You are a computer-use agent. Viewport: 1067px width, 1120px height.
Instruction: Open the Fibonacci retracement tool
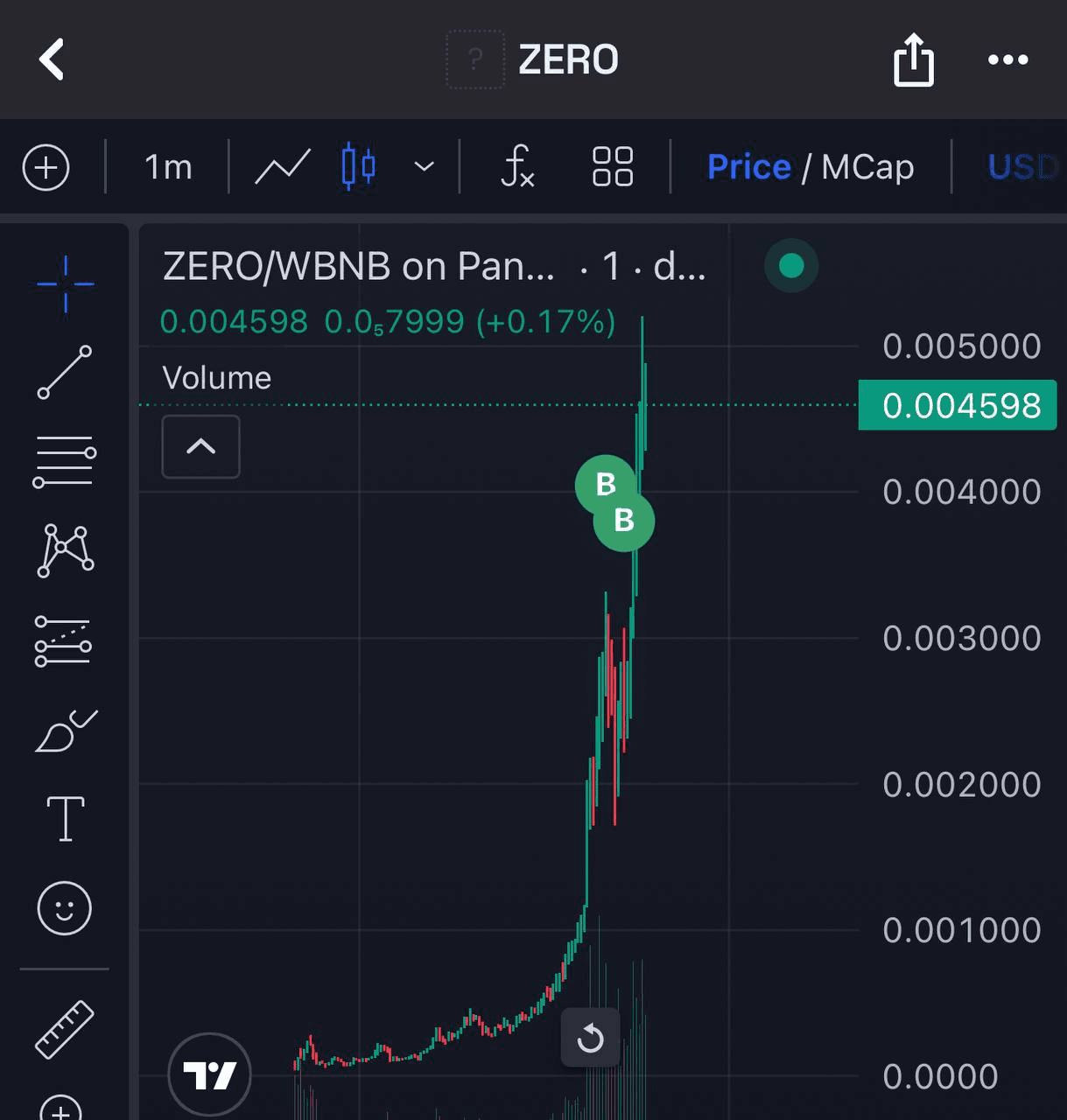point(65,461)
